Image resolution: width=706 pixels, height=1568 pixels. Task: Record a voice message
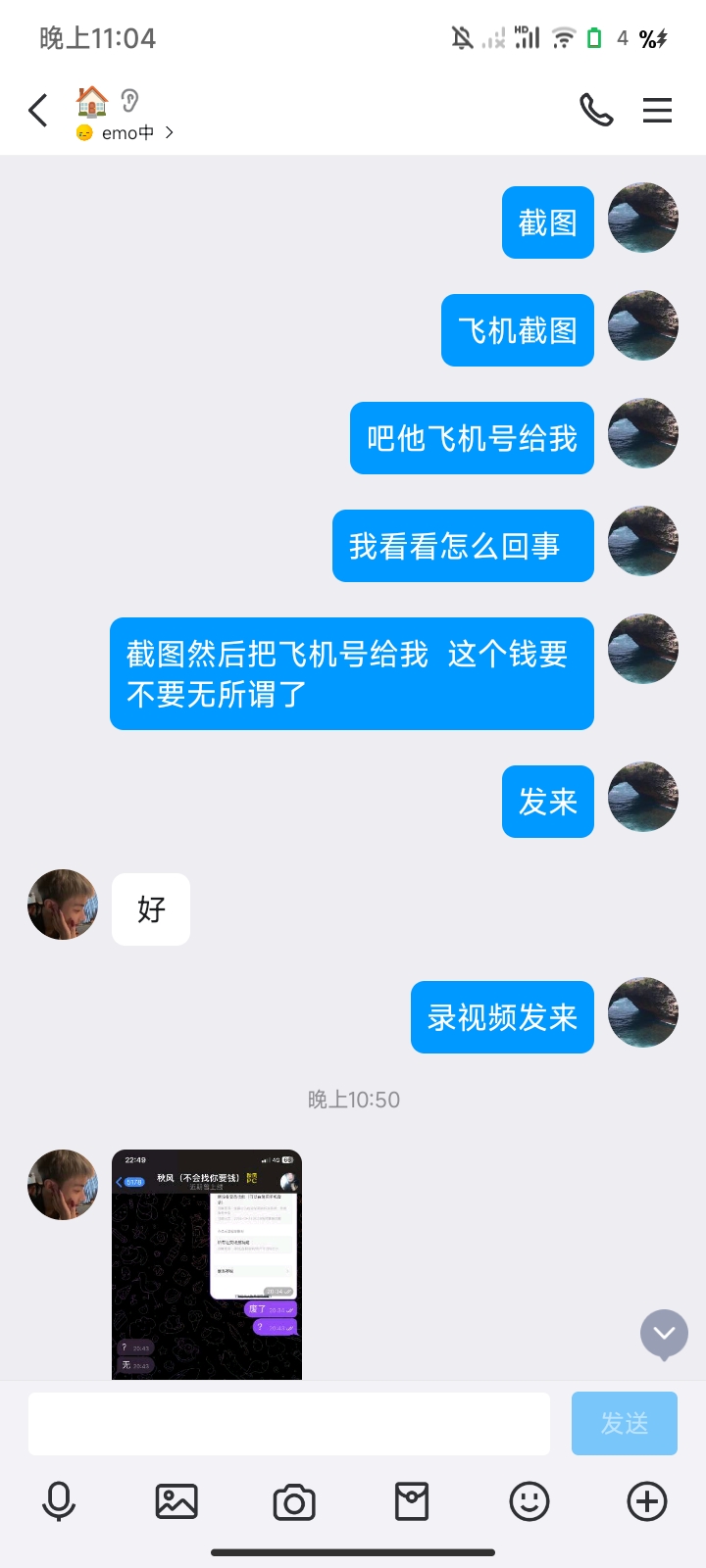59,1501
